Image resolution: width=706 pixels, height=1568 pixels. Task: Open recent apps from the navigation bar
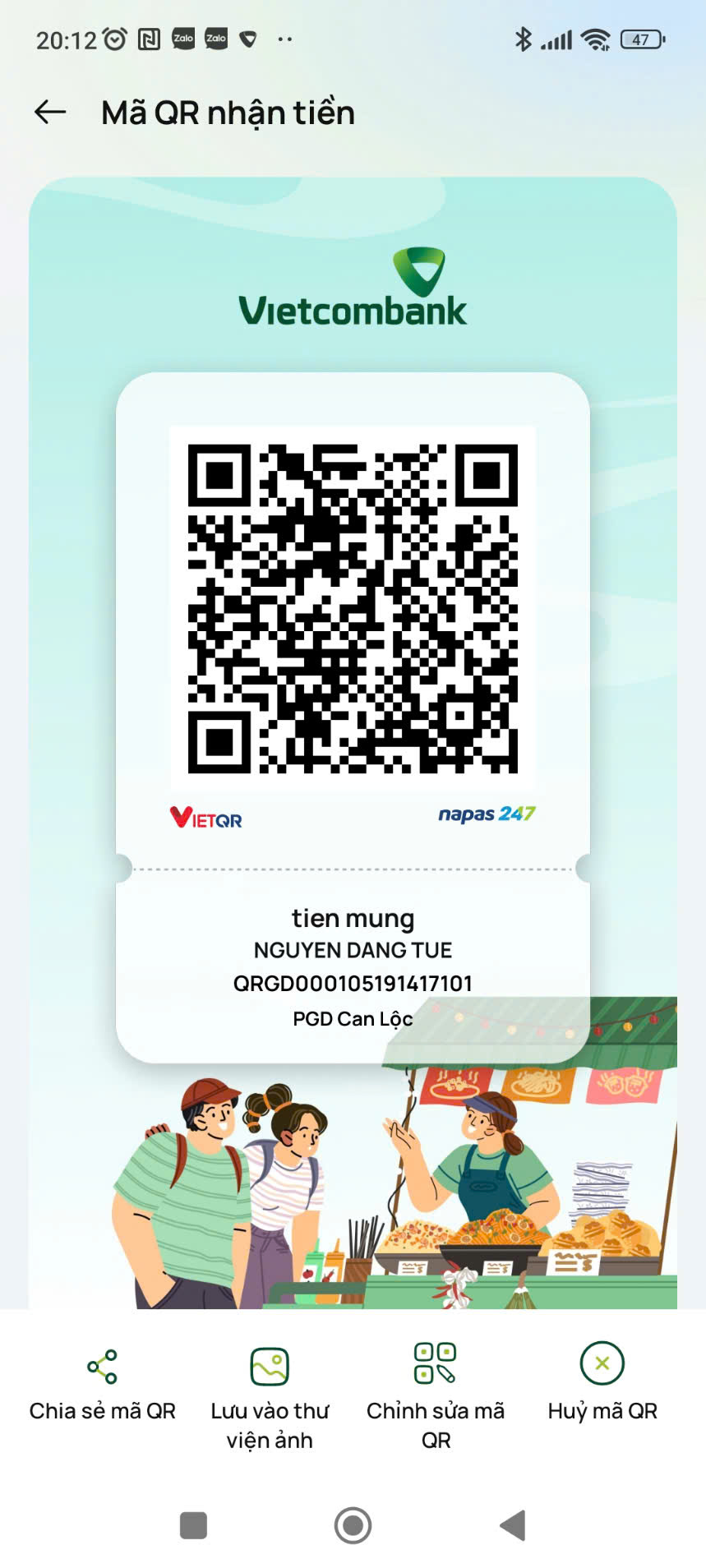[193, 1525]
